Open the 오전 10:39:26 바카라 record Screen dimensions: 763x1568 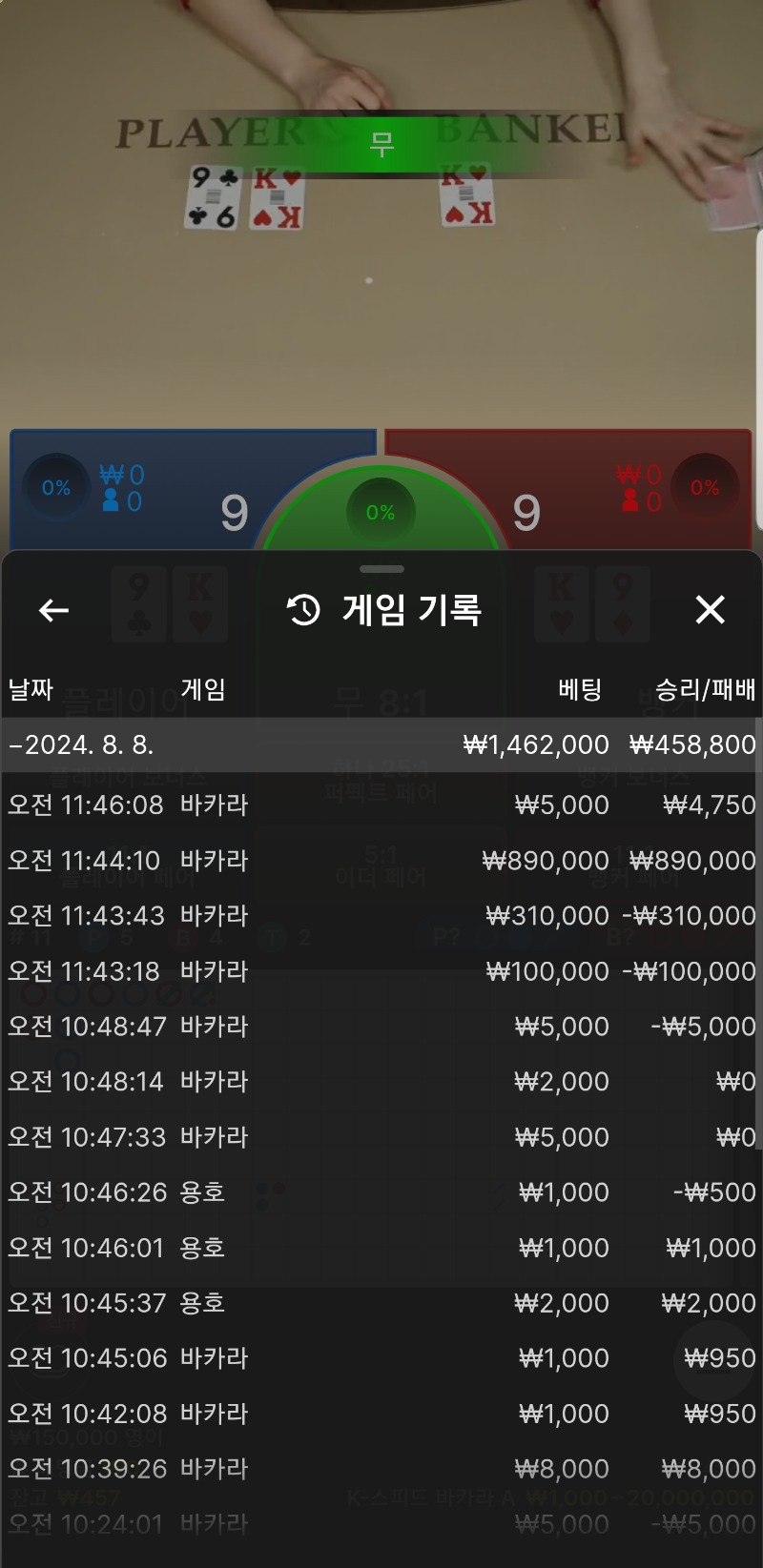381,1469
